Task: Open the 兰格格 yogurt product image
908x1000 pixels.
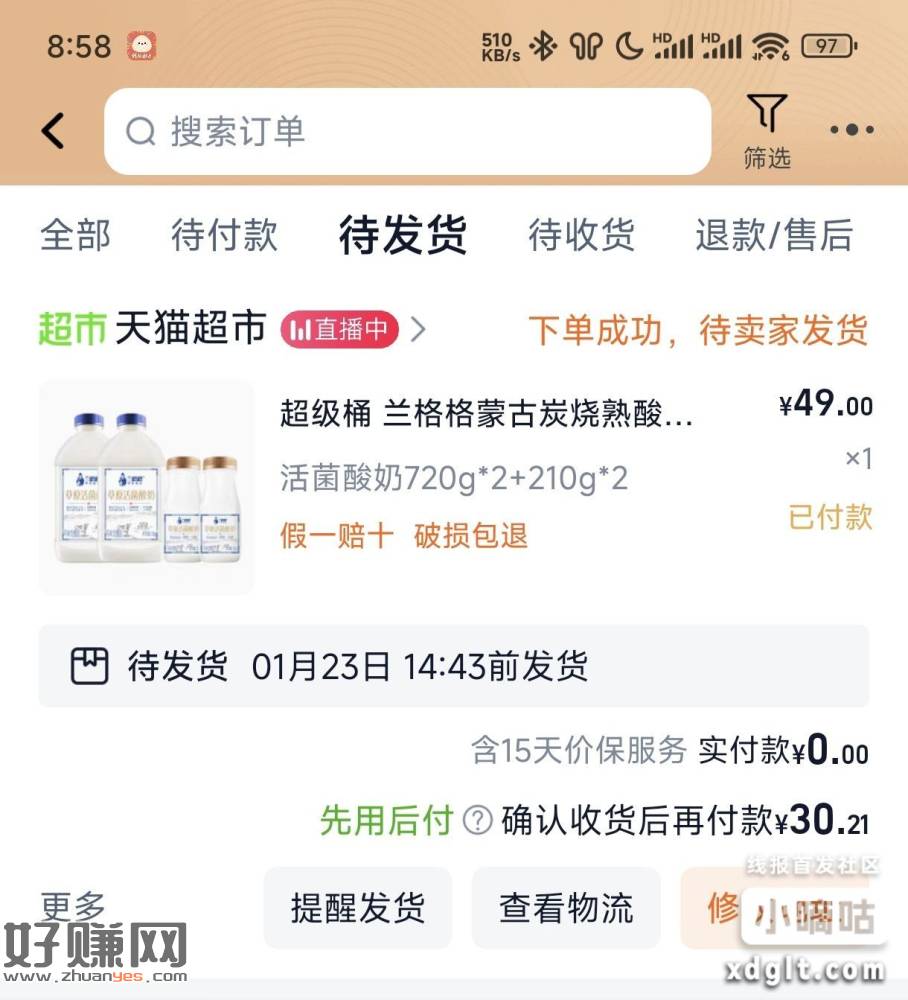Action: pos(146,487)
